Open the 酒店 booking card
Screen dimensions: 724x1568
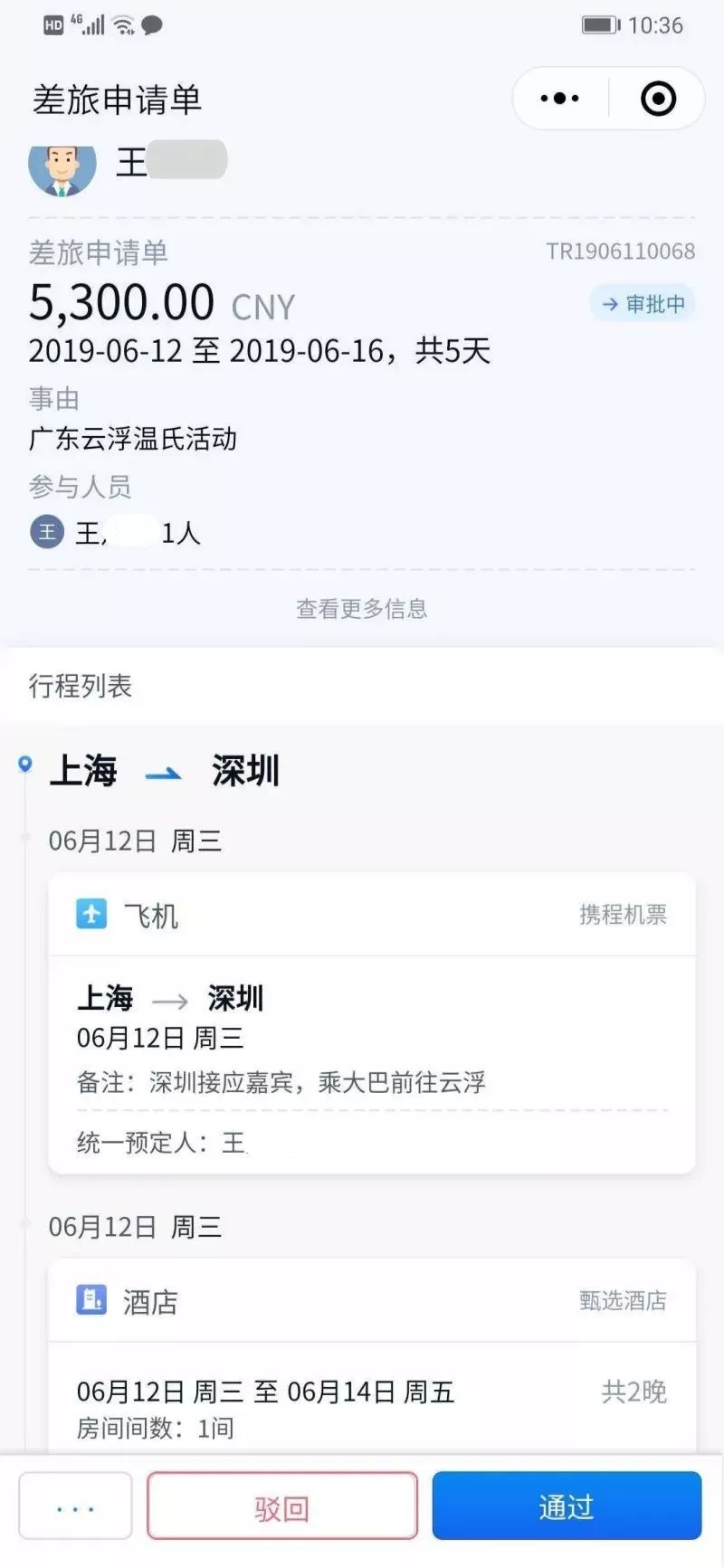[371, 1357]
